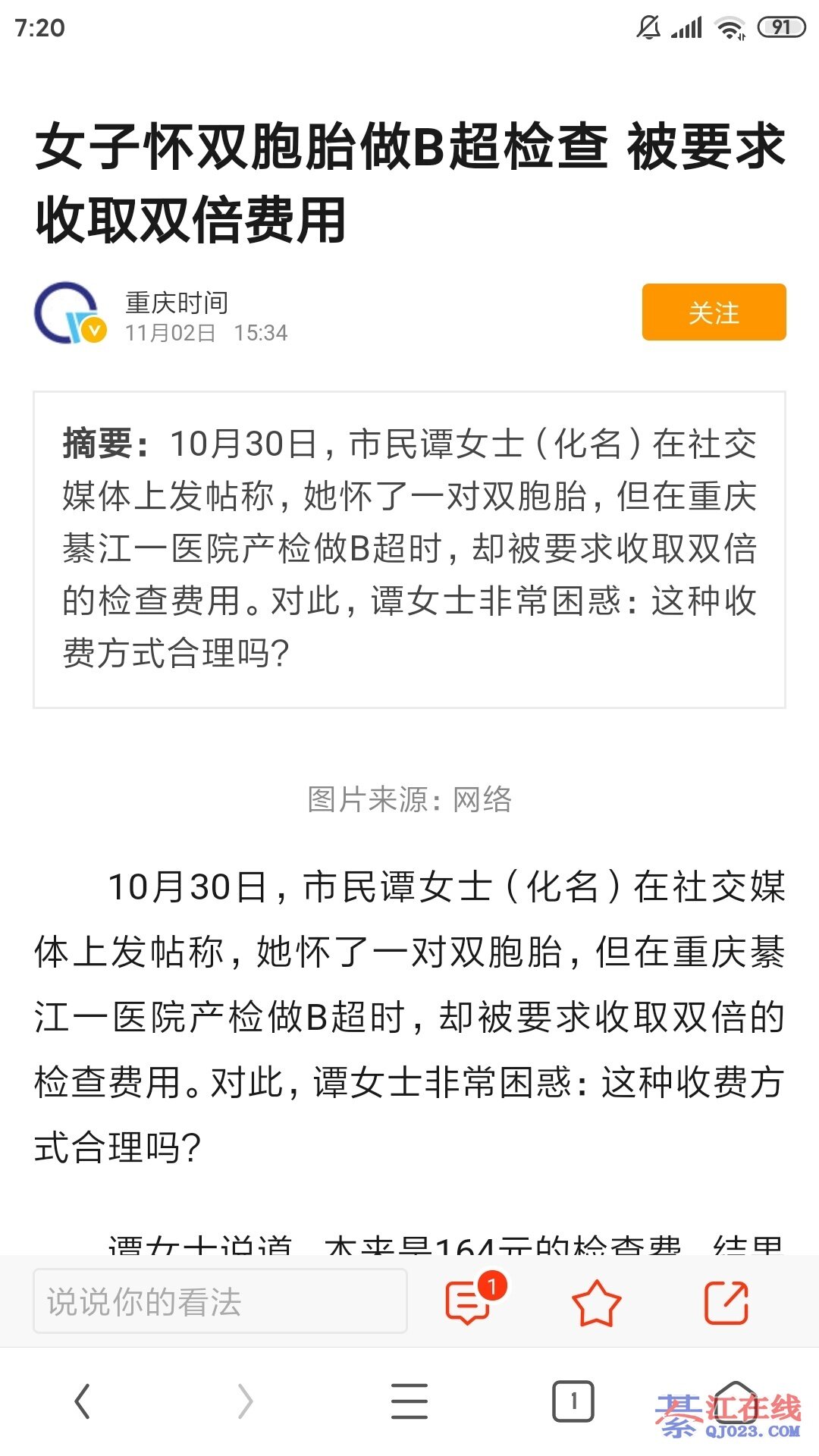Viewport: 819px width, 1456px height.
Task: Tap the 说说你的看法 comment field
Action: pos(220,1301)
